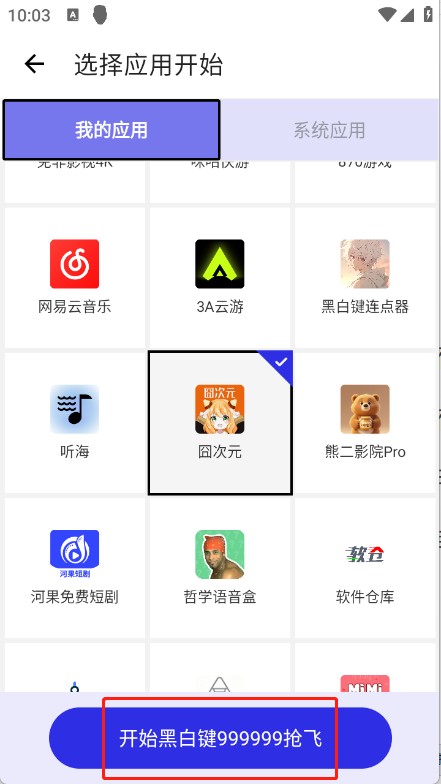Choose the 听海 app
The height and width of the screenshot is (784, 441).
(74, 422)
